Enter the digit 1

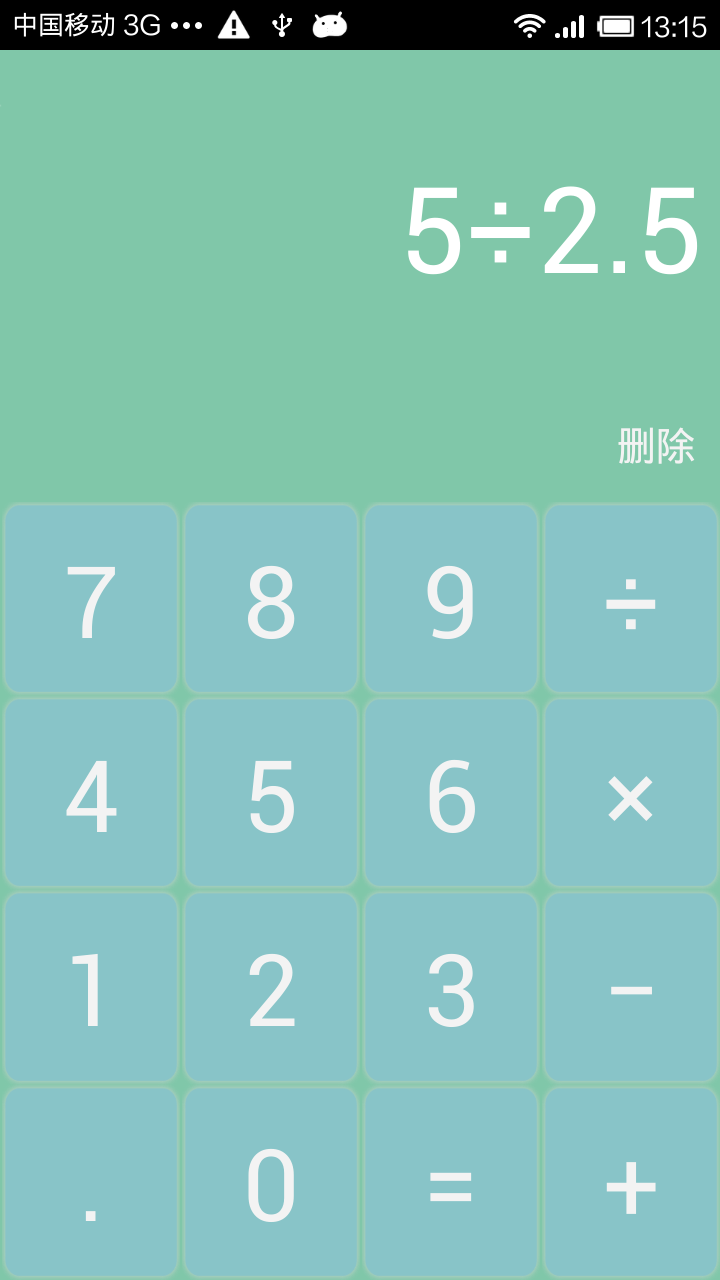tap(91, 987)
